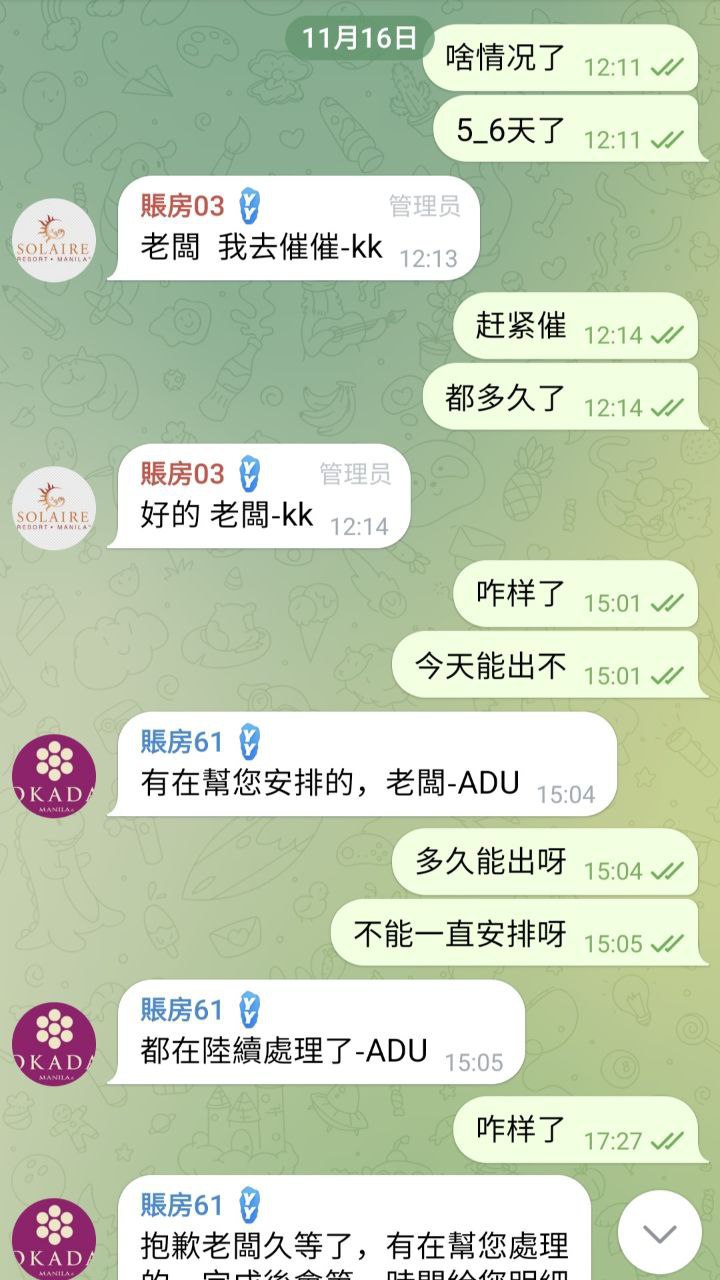This screenshot has height=1280, width=720.
Task: Tap sender name 賬房03 above '老闆 我去催催-kk'
Action: (x=182, y=206)
